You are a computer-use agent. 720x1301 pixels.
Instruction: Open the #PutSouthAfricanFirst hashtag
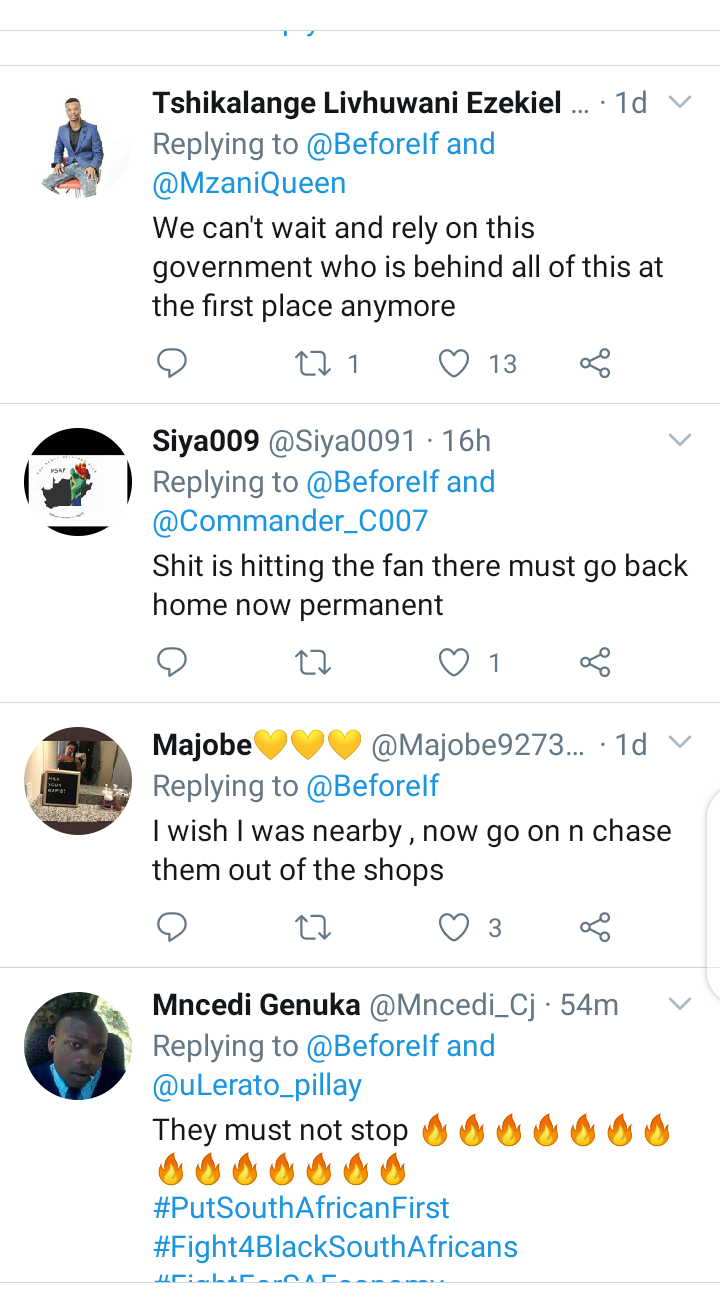pyautogui.click(x=301, y=1208)
